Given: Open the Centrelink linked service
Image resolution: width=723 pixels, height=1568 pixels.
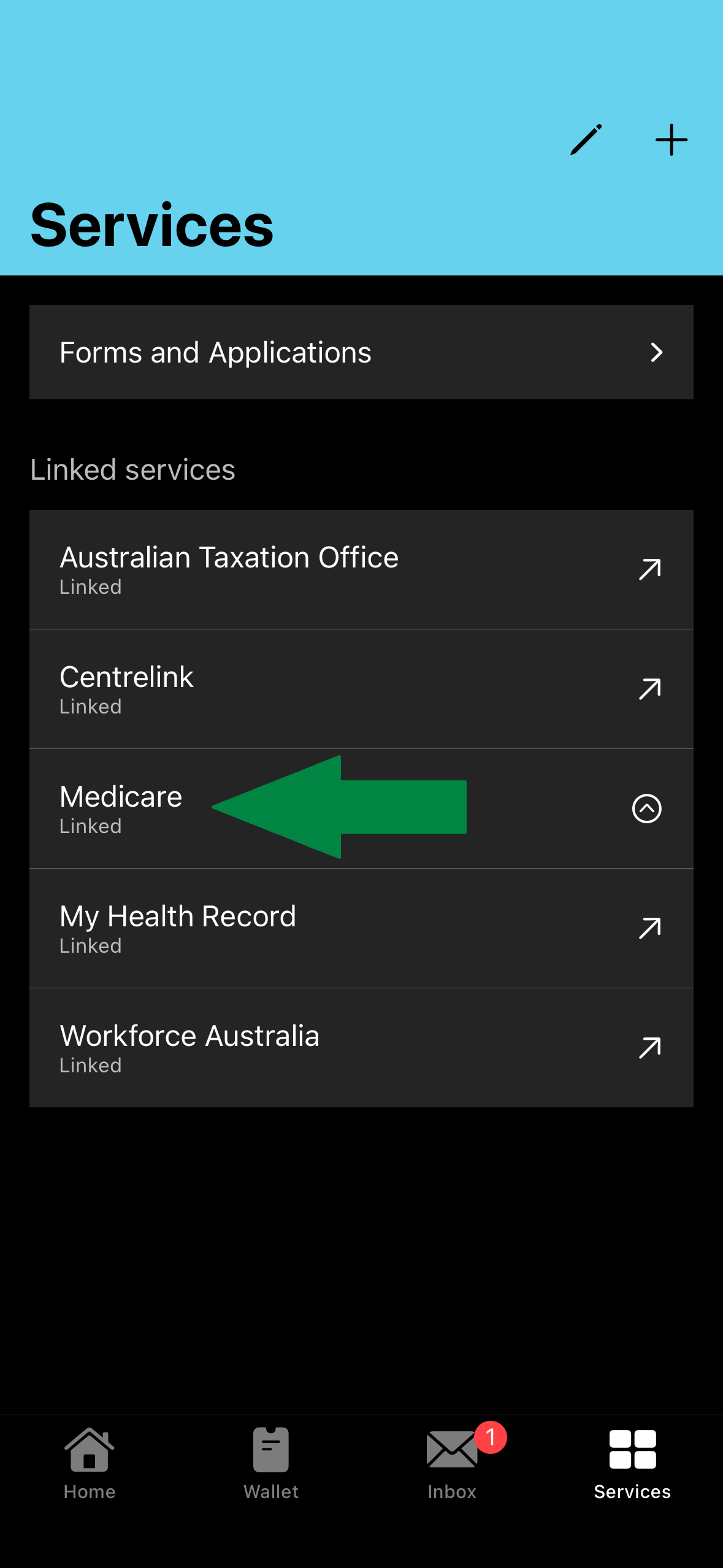Looking at the screenshot, I should tap(361, 689).
